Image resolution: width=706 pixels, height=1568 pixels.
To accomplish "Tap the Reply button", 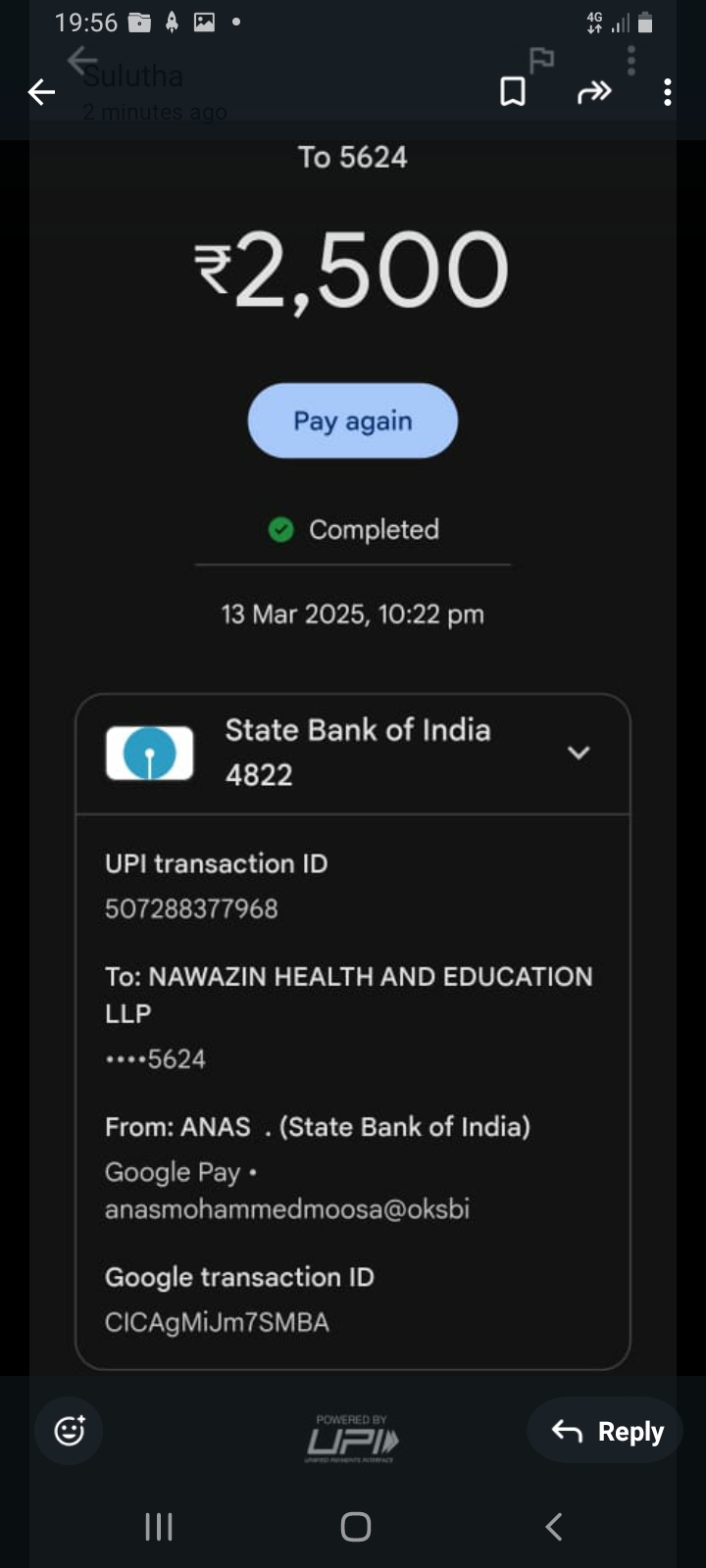I will point(607,1432).
